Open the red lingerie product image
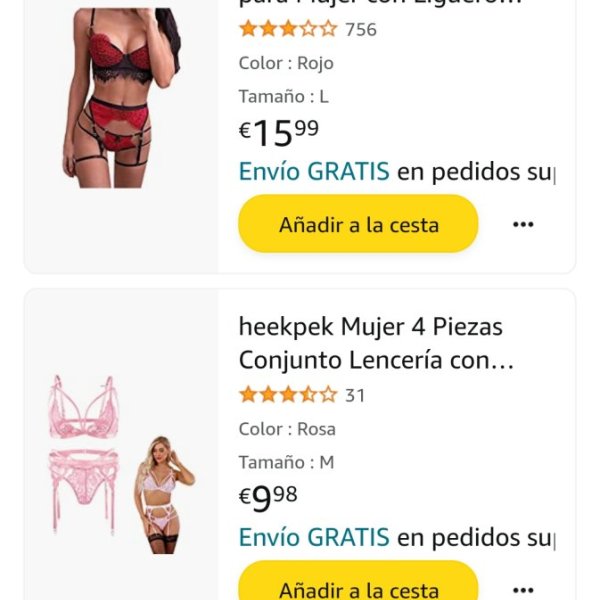The image size is (600, 600). tap(121, 98)
